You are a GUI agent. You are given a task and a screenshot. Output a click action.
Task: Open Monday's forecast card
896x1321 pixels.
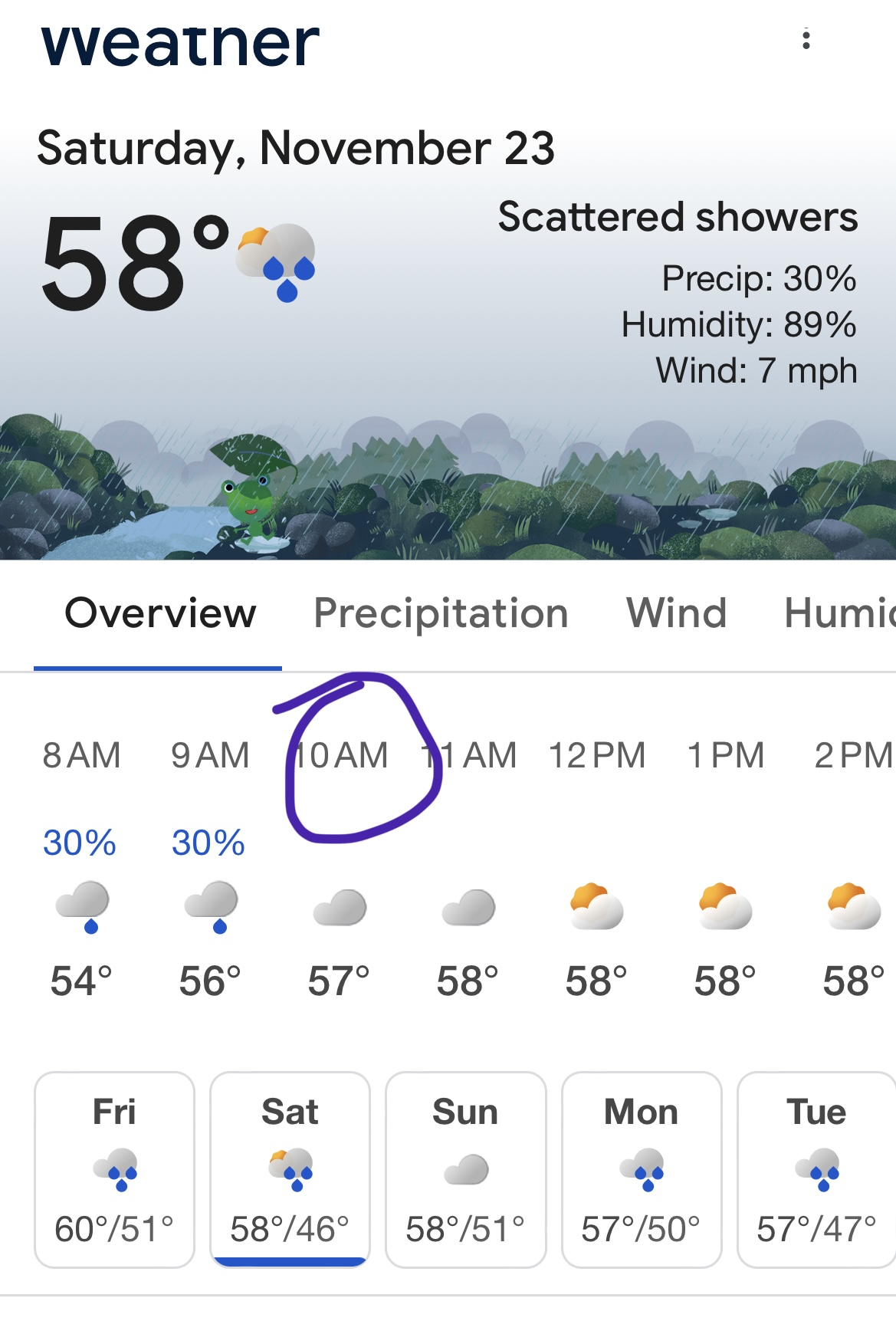(641, 1169)
